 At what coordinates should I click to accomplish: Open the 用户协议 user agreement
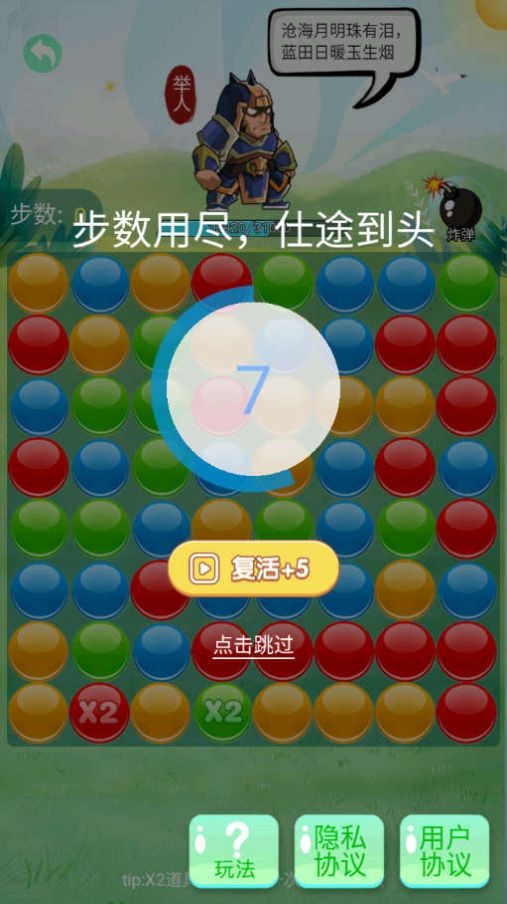click(445, 851)
